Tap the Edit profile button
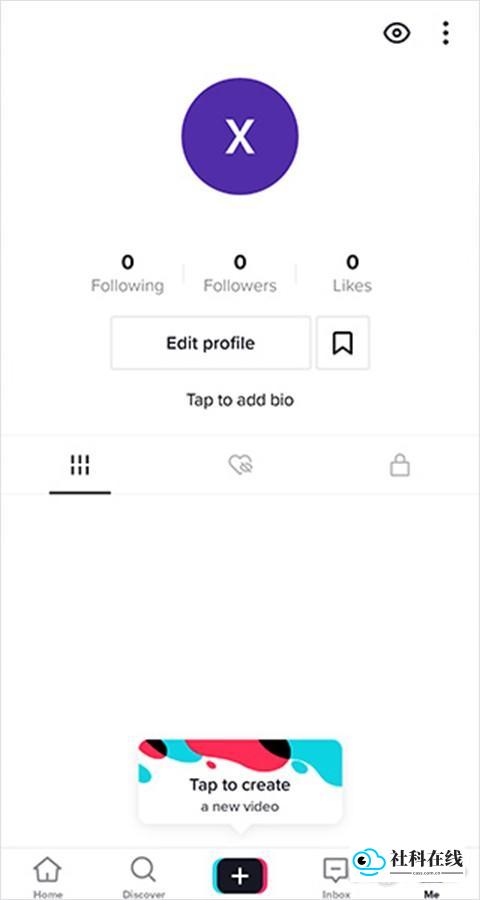This screenshot has height=900, width=480. pos(211,343)
